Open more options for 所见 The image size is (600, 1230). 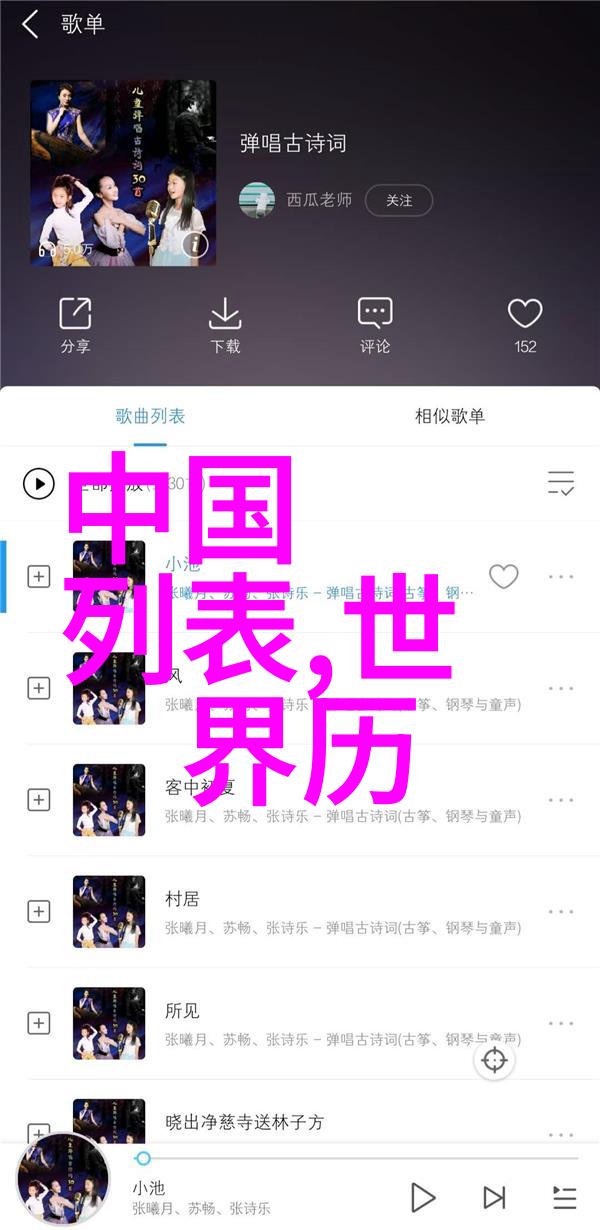coord(561,1023)
